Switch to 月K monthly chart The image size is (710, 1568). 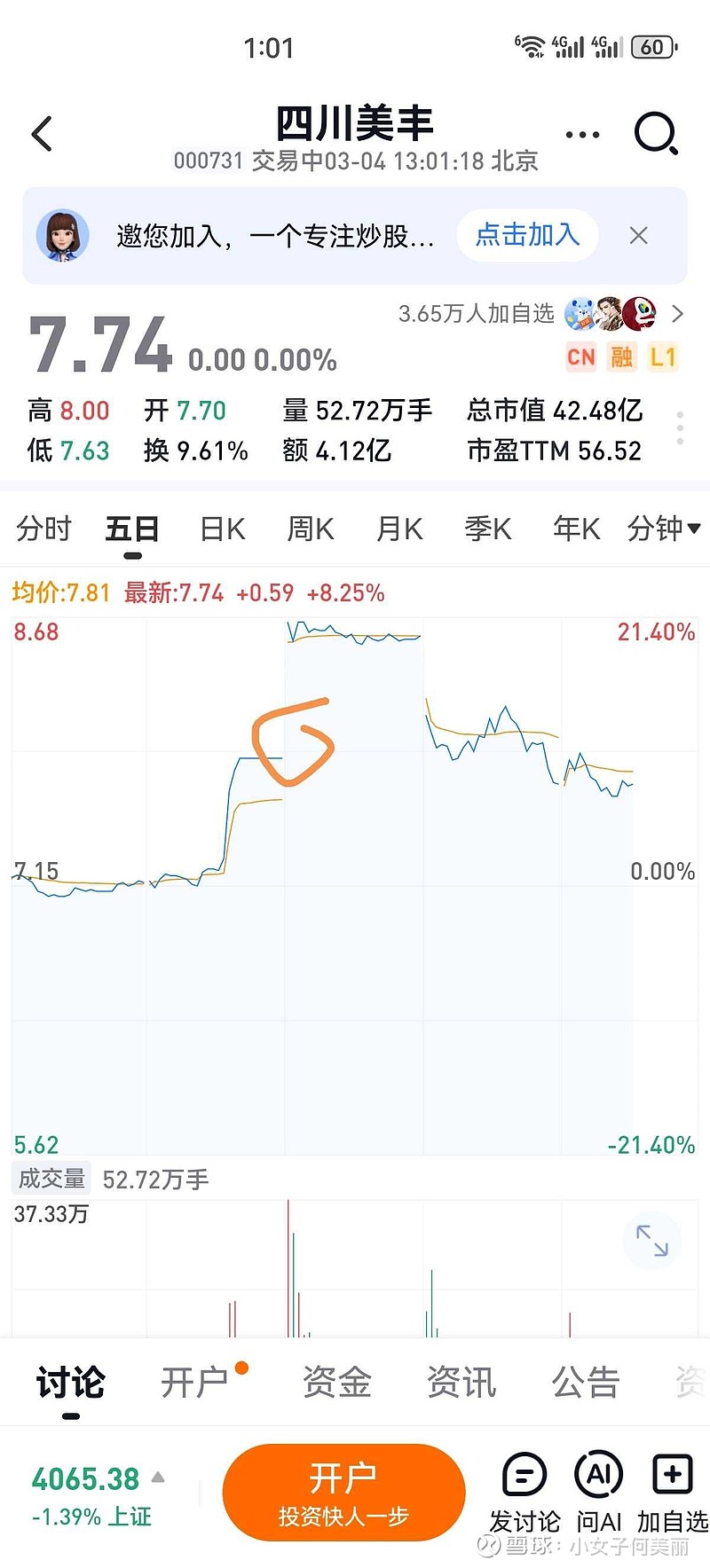[x=399, y=529]
